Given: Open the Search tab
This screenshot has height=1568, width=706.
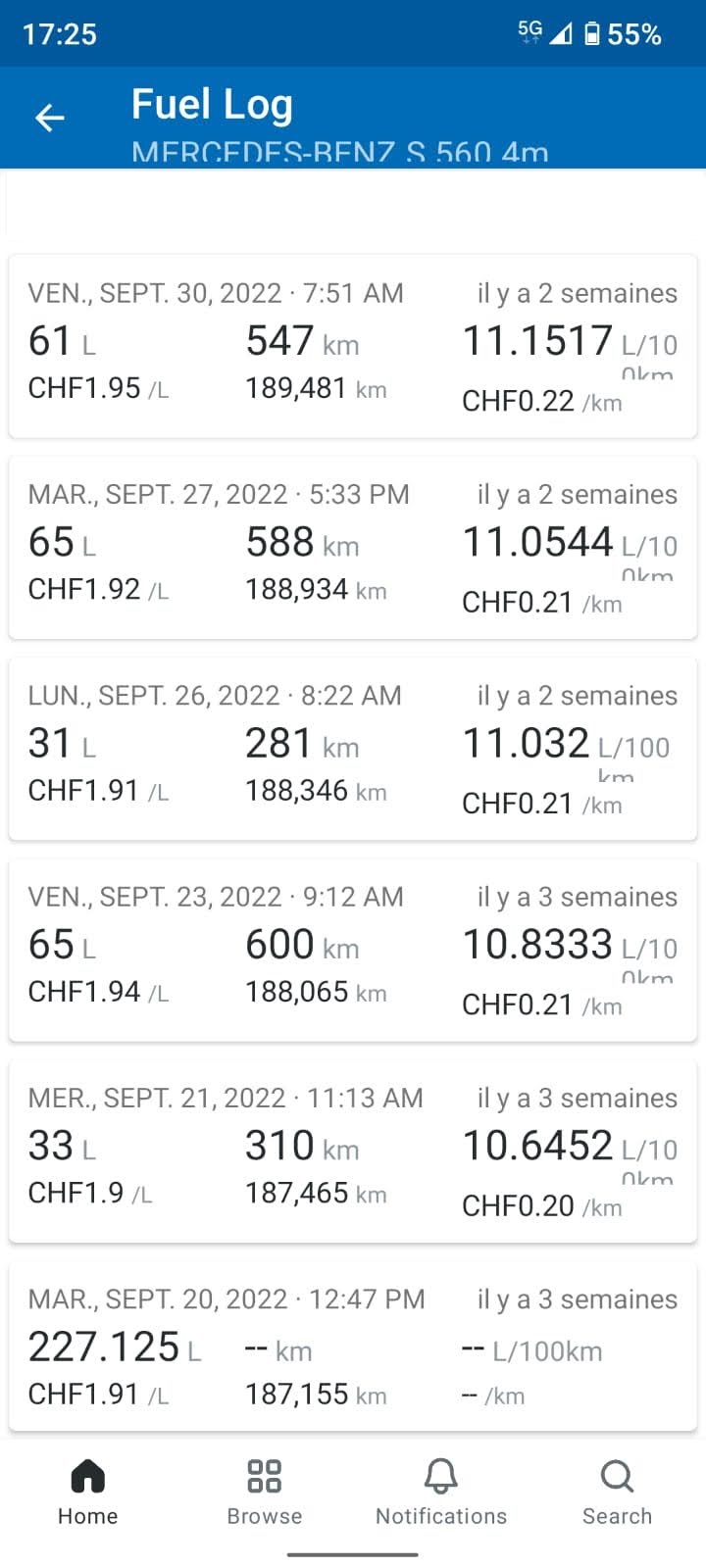Looking at the screenshot, I should pyautogui.click(x=617, y=1493).
